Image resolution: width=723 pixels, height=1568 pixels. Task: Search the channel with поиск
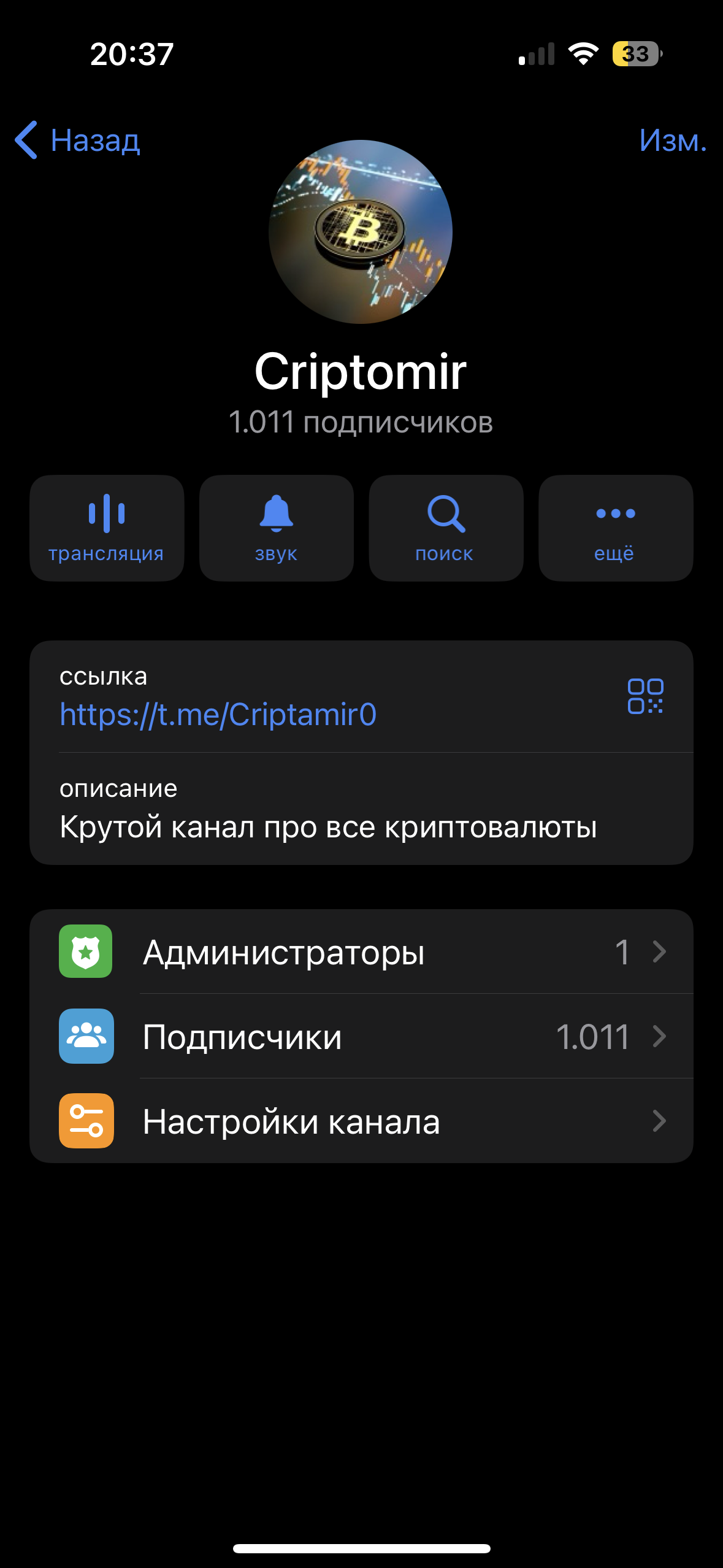click(x=446, y=528)
